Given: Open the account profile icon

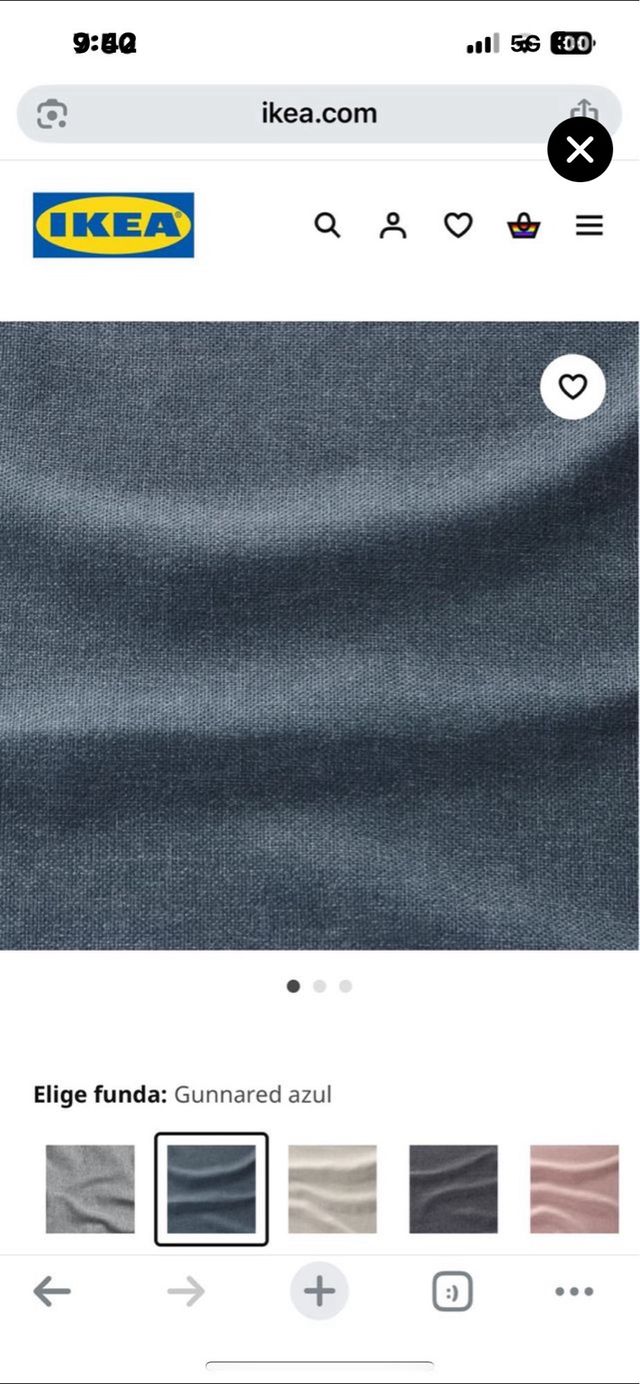Looking at the screenshot, I should click(393, 225).
